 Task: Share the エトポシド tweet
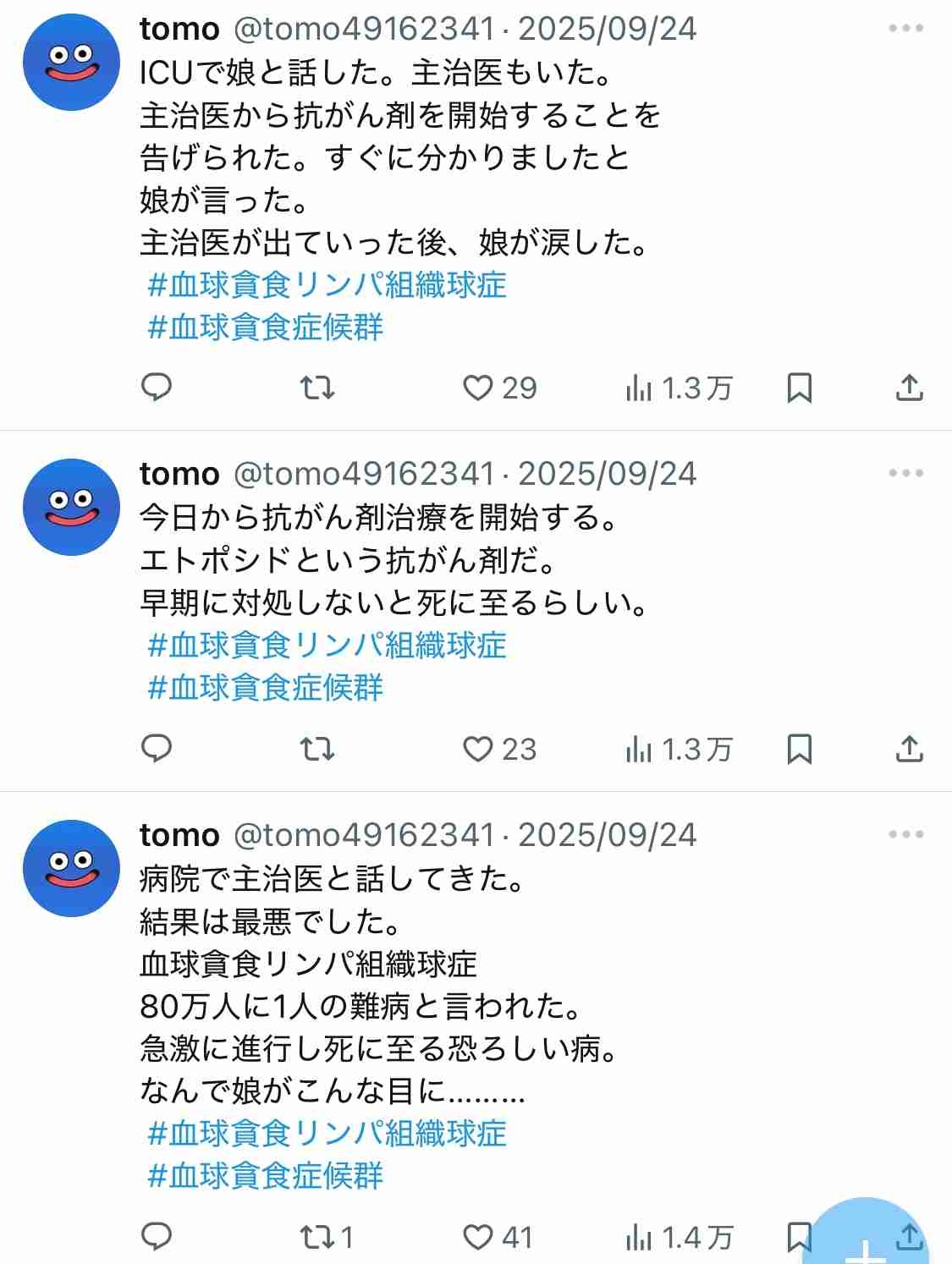(x=909, y=749)
